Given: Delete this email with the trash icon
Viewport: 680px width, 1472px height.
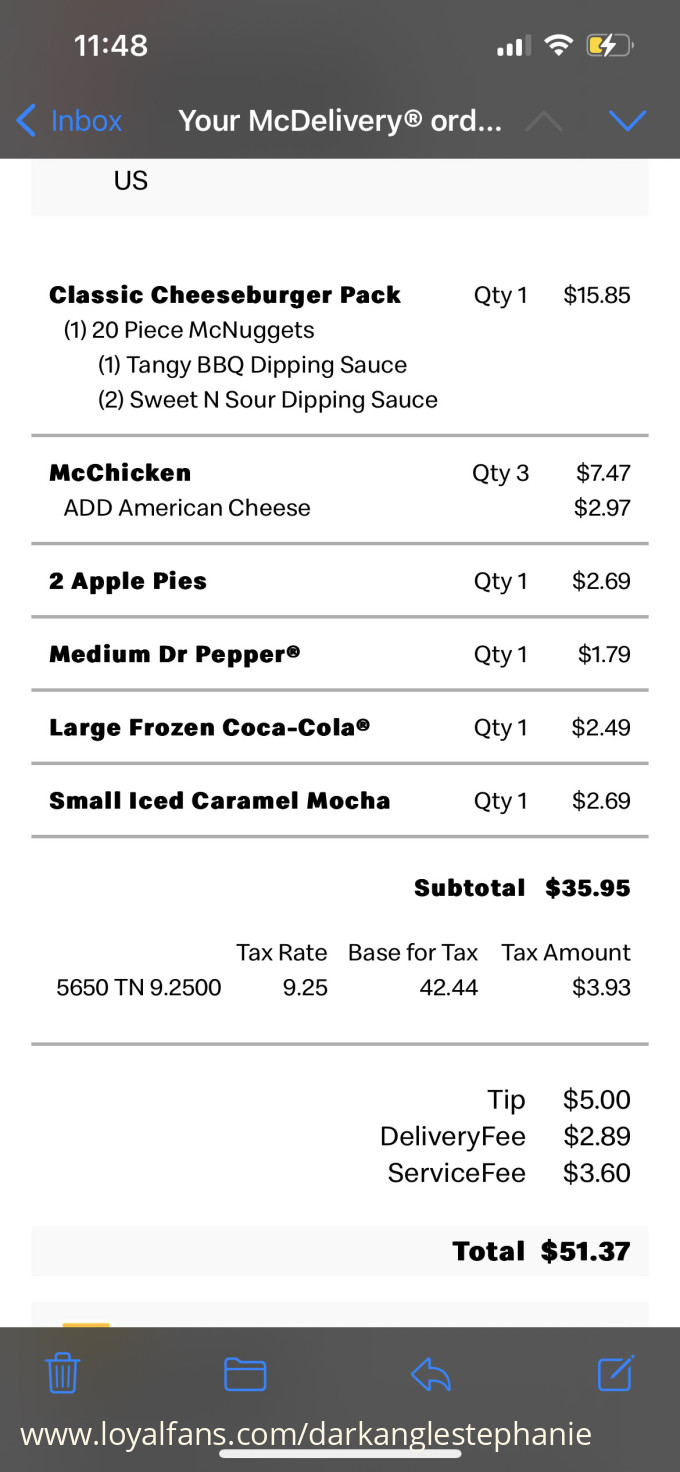Looking at the screenshot, I should click(62, 1373).
